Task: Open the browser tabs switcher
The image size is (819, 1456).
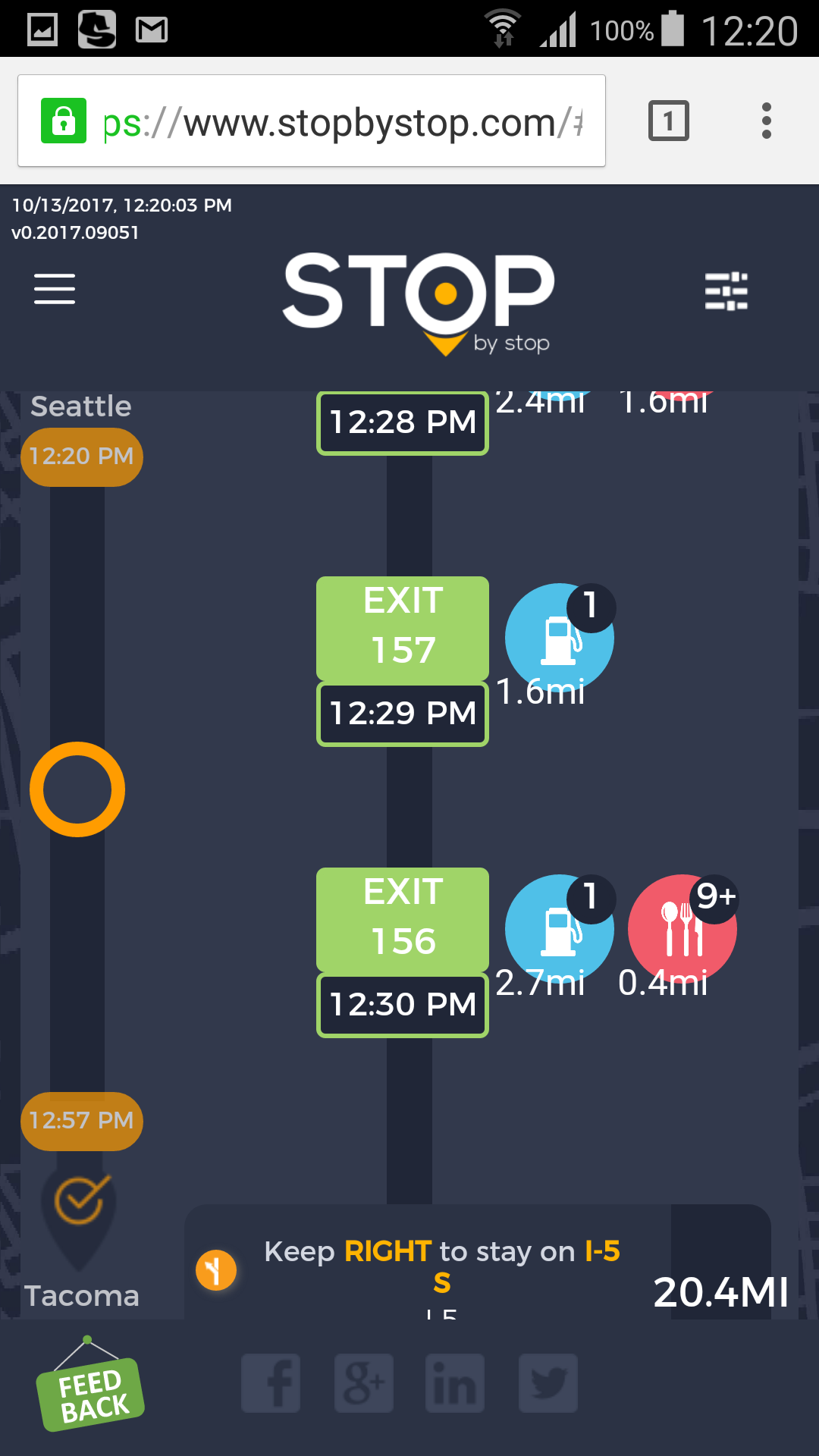Action: click(668, 121)
